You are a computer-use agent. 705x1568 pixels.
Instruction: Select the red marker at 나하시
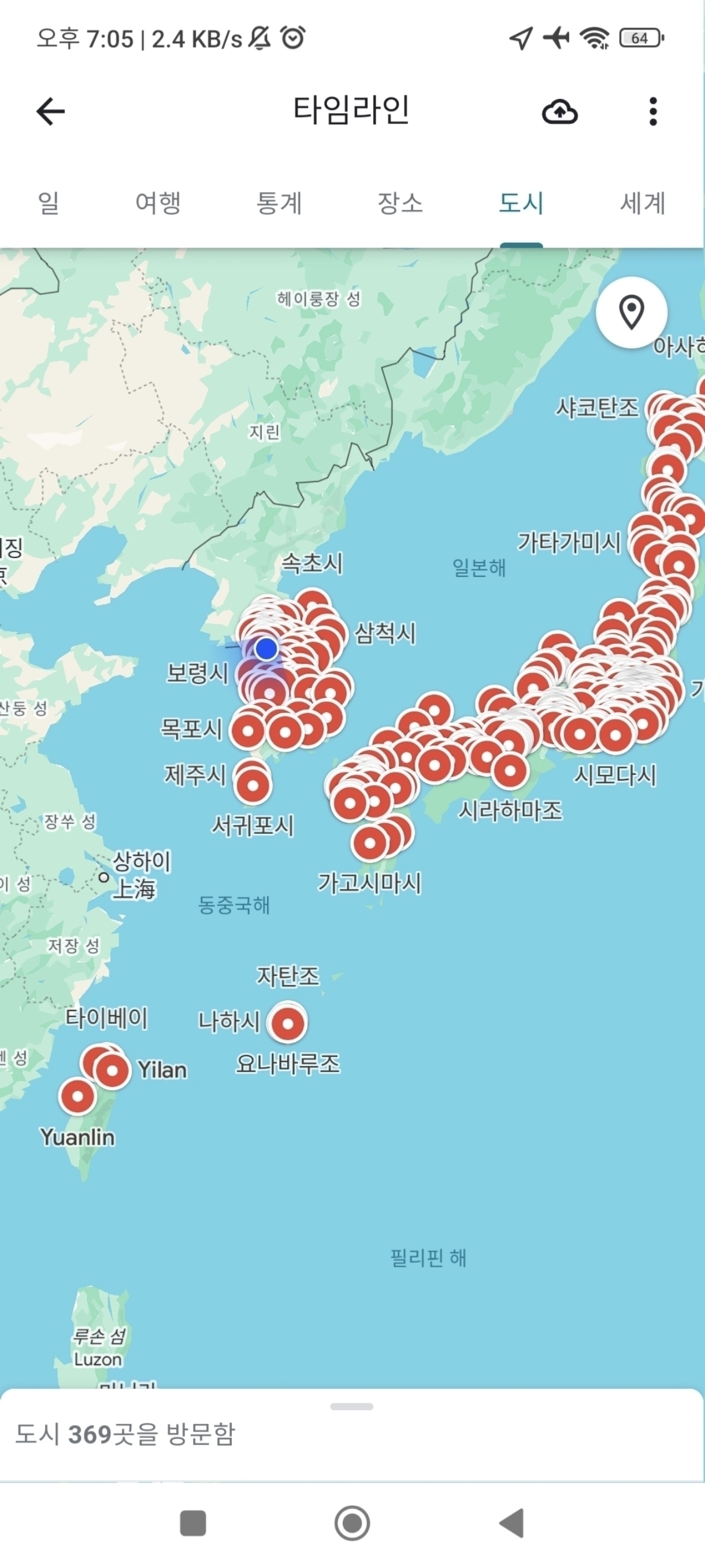(x=288, y=1023)
